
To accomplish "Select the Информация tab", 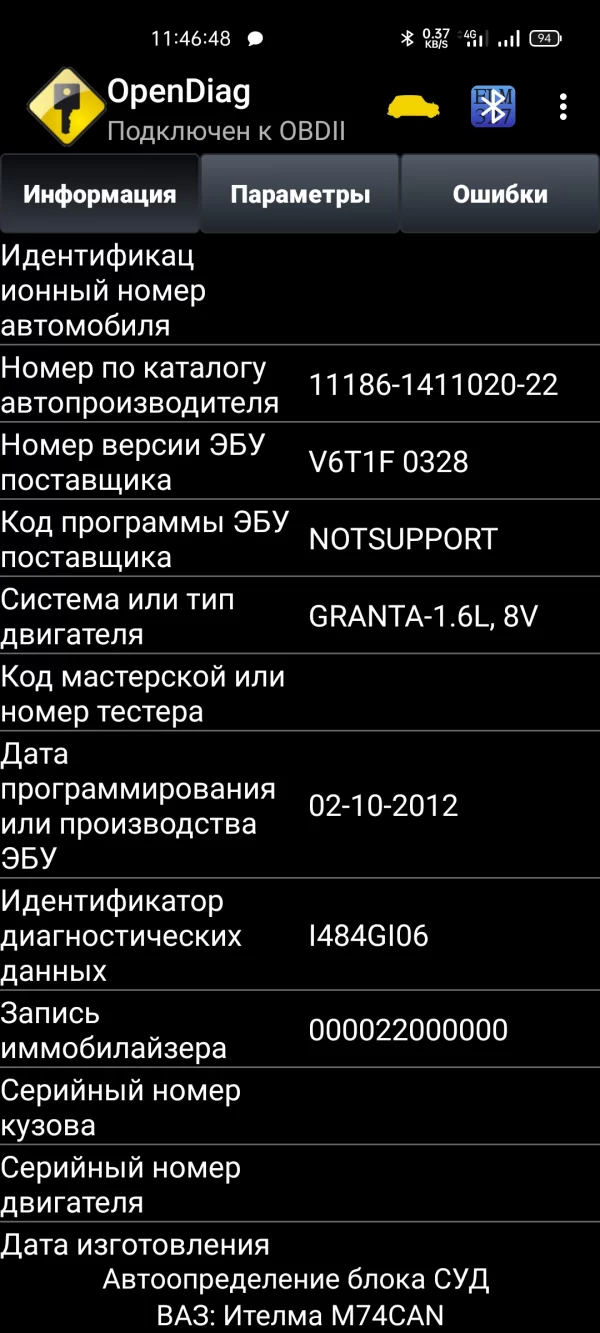I will (x=100, y=194).
